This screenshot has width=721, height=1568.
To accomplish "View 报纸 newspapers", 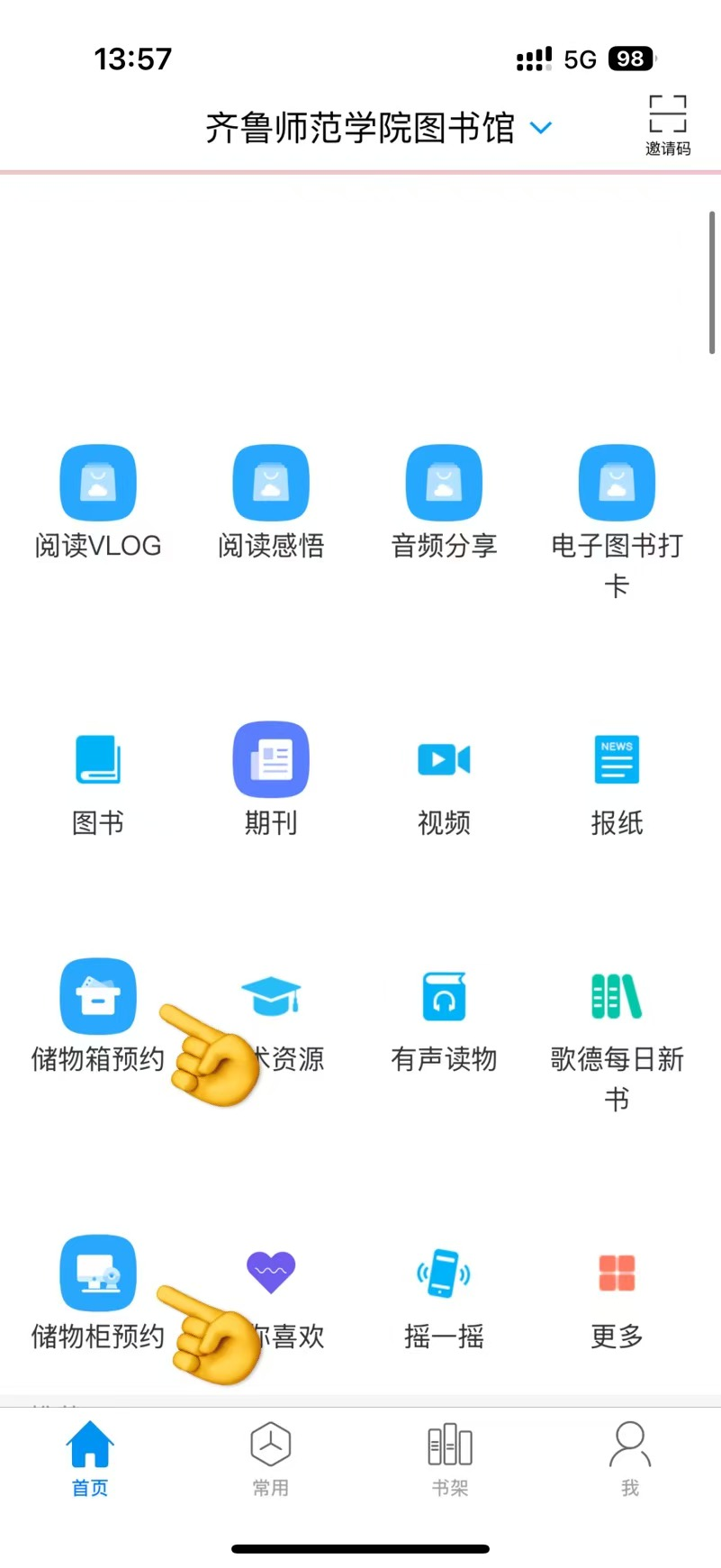I will [617, 779].
